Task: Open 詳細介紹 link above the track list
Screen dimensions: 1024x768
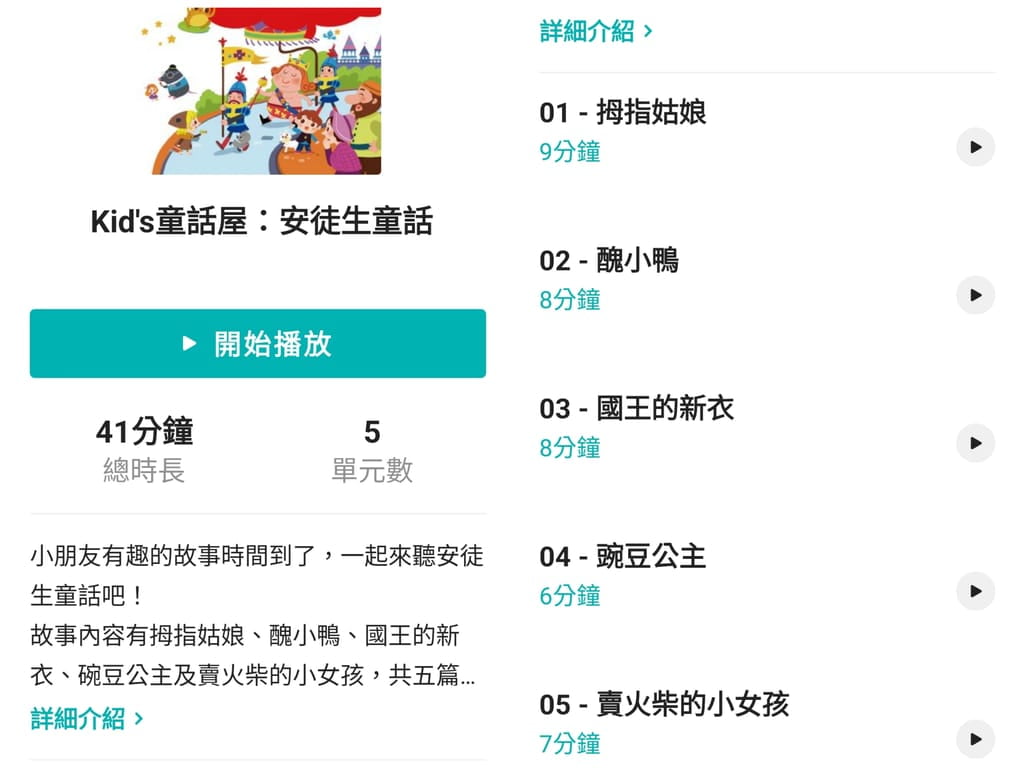Action: [596, 31]
